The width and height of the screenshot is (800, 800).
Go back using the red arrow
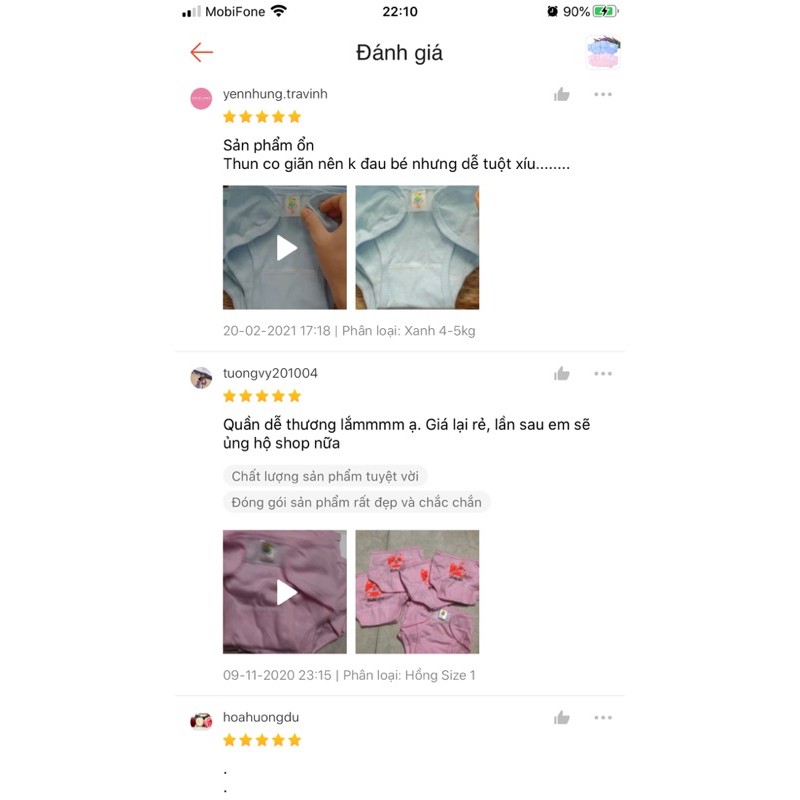tap(202, 53)
